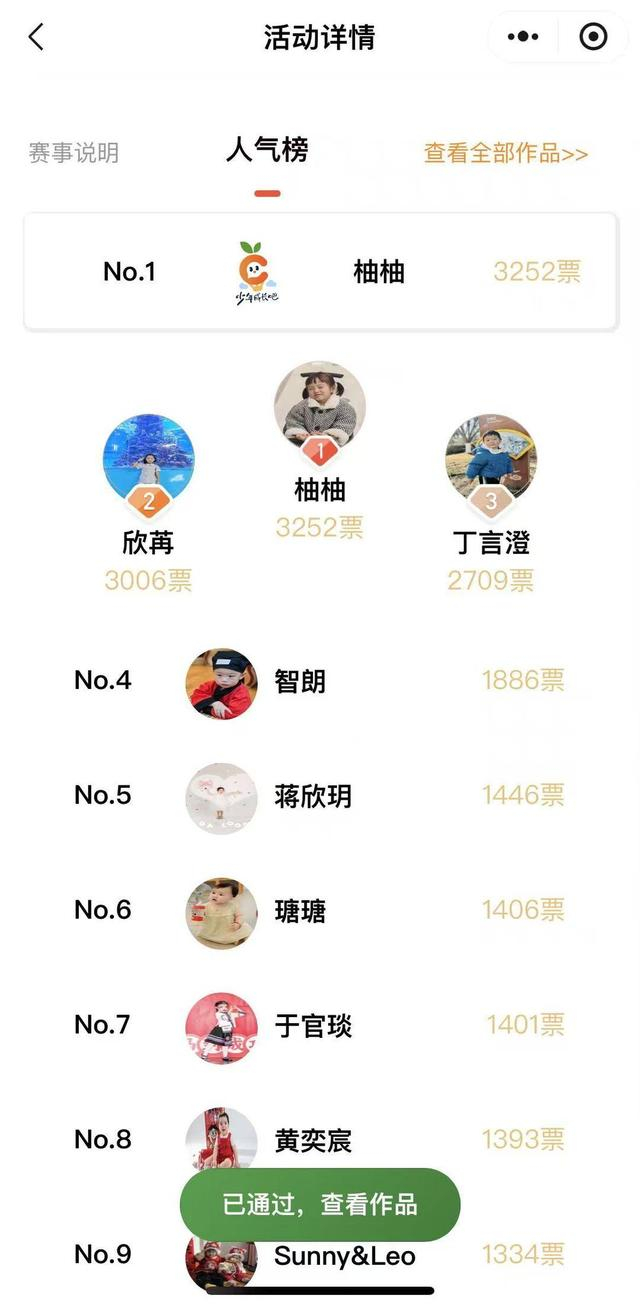Close the mini program with the circle icon
This screenshot has width=640, height=1308.
pyautogui.click(x=593, y=38)
